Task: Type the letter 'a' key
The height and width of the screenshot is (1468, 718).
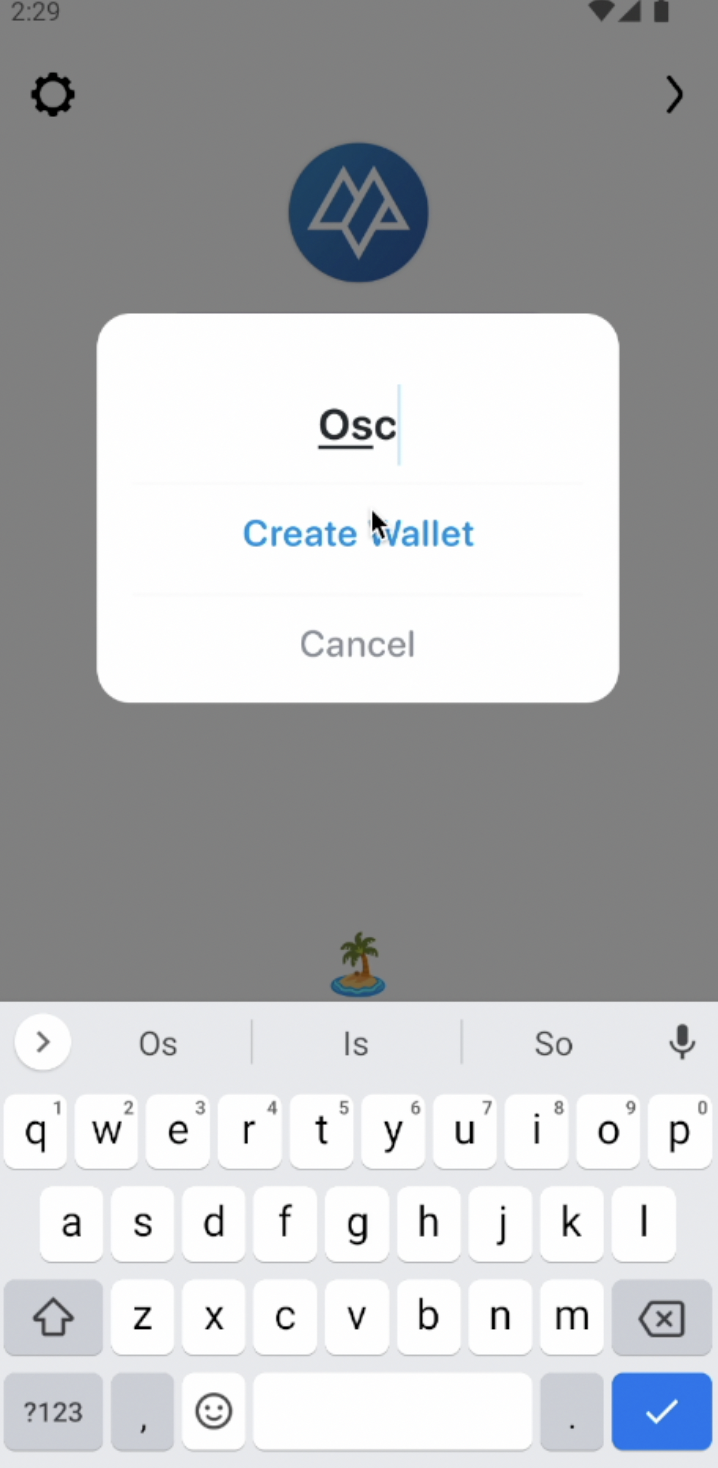Action: pos(71,1224)
